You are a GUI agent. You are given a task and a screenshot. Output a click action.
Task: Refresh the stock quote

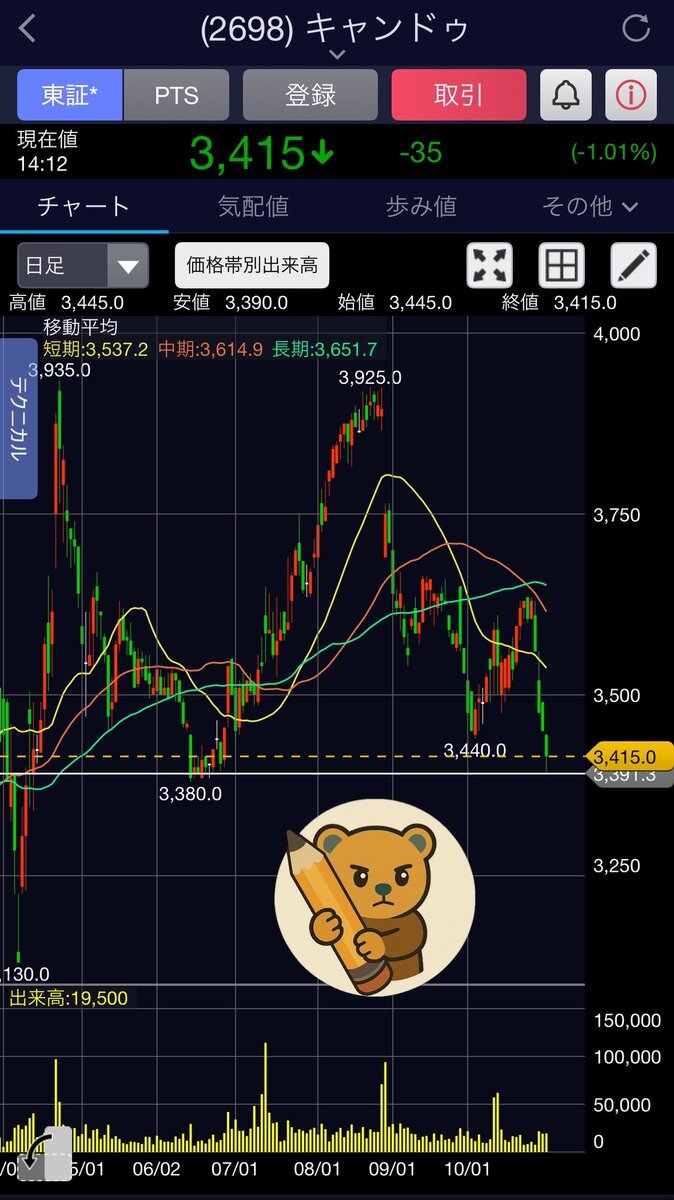(x=636, y=29)
